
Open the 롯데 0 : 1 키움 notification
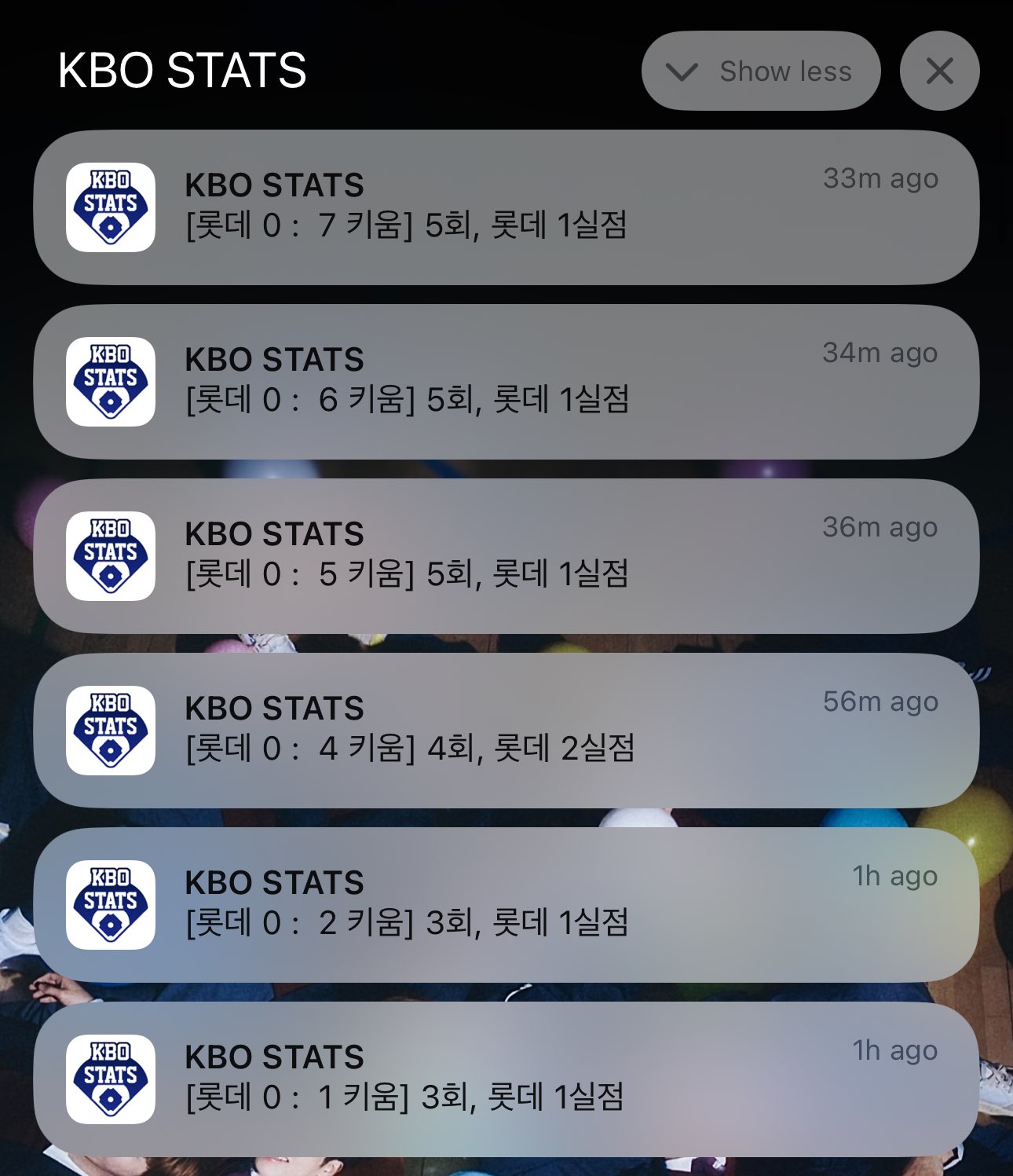(506, 1079)
